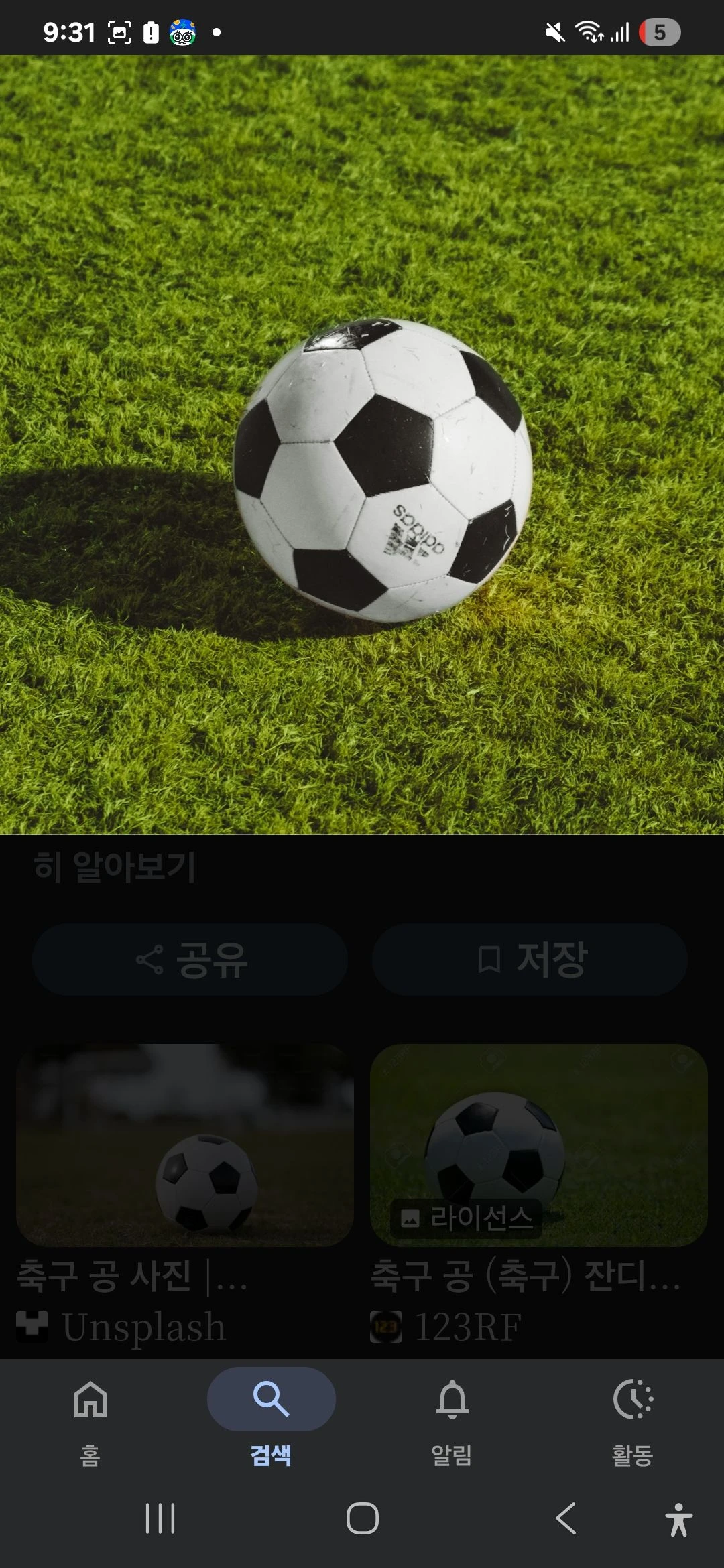Open the Unsplash soccer ball result
724x1568 pixels.
coord(185,1146)
